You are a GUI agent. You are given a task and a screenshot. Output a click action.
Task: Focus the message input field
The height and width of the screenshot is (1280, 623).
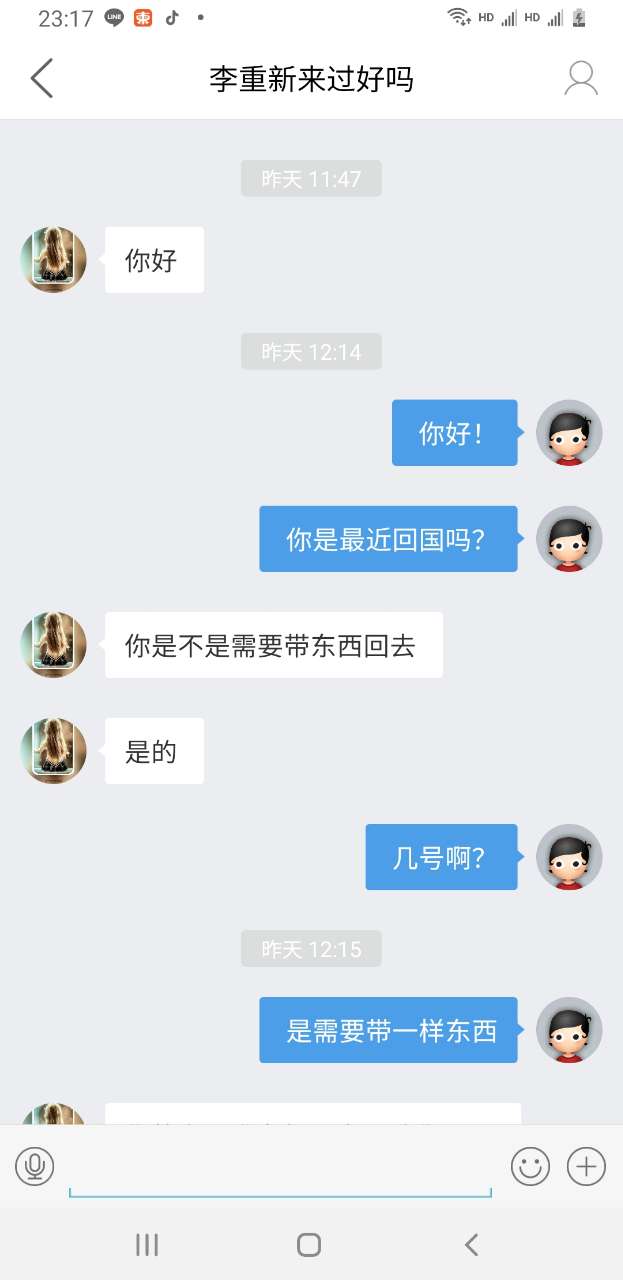(280, 1168)
